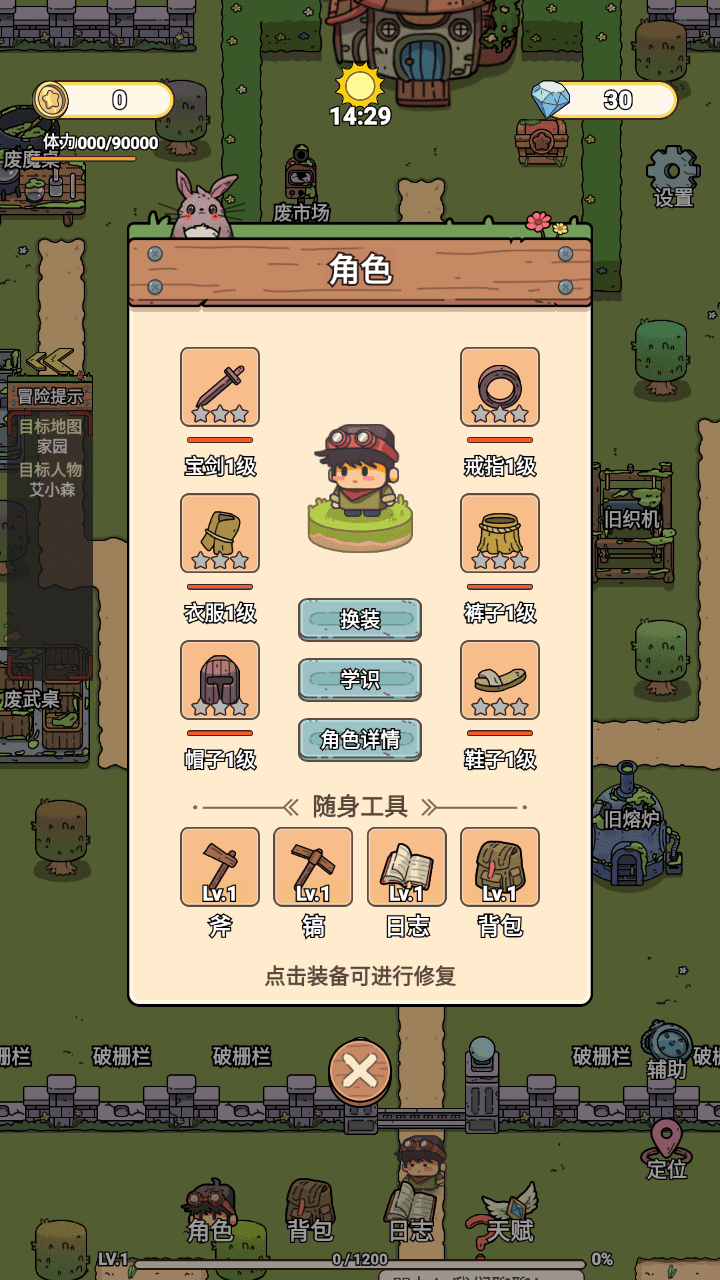The width and height of the screenshot is (720, 1280).
Task: Open the 镐 pickaxe tool
Action: [313, 867]
